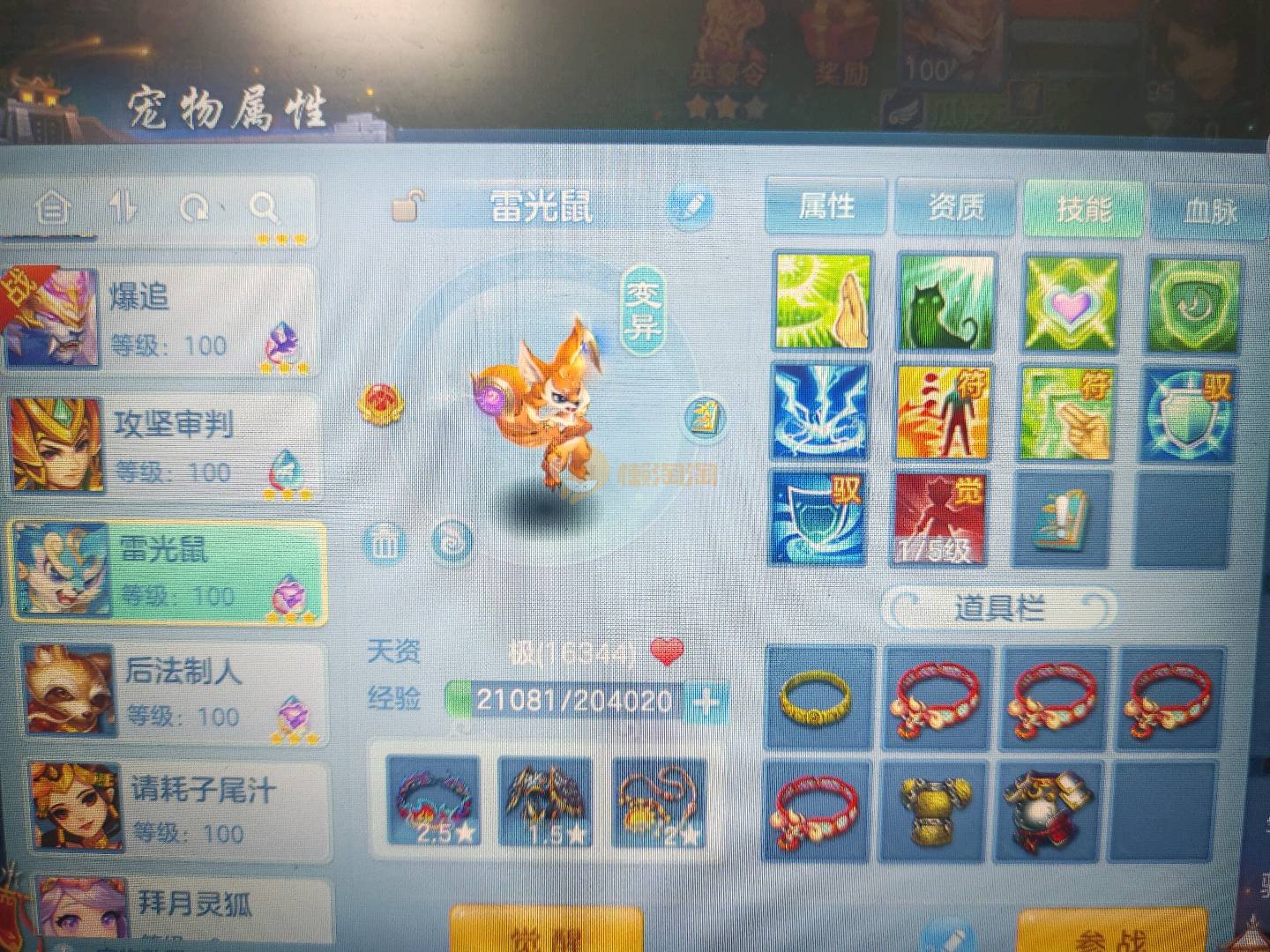This screenshot has width=1270, height=952.
Task: Tap the refresh icon above pet list
Action: [x=194, y=208]
